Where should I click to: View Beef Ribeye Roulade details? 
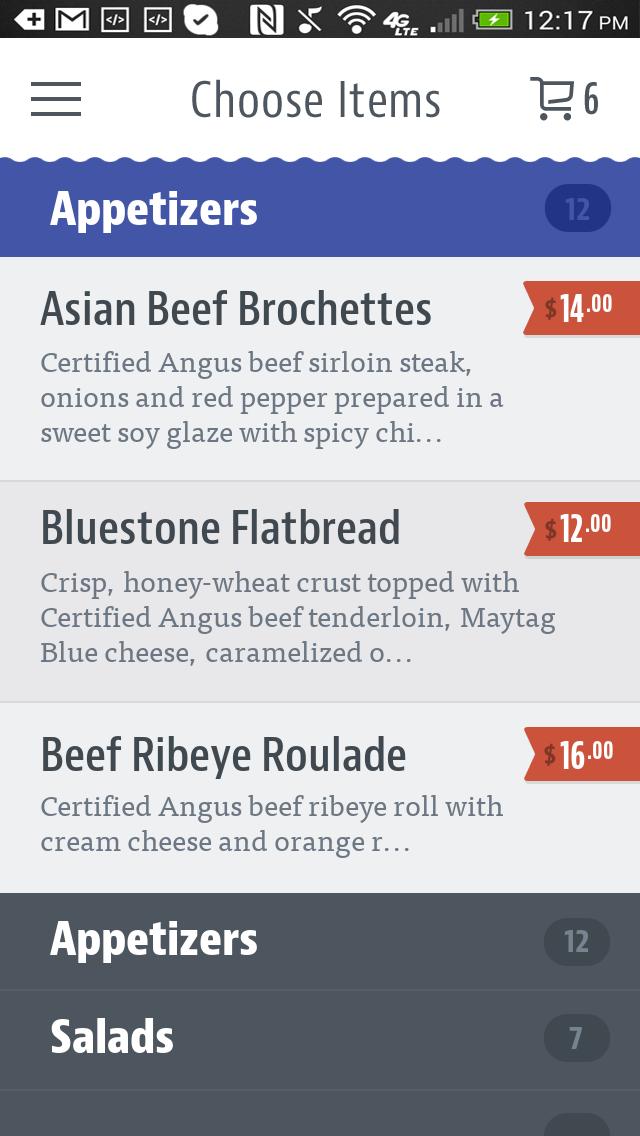click(280, 796)
